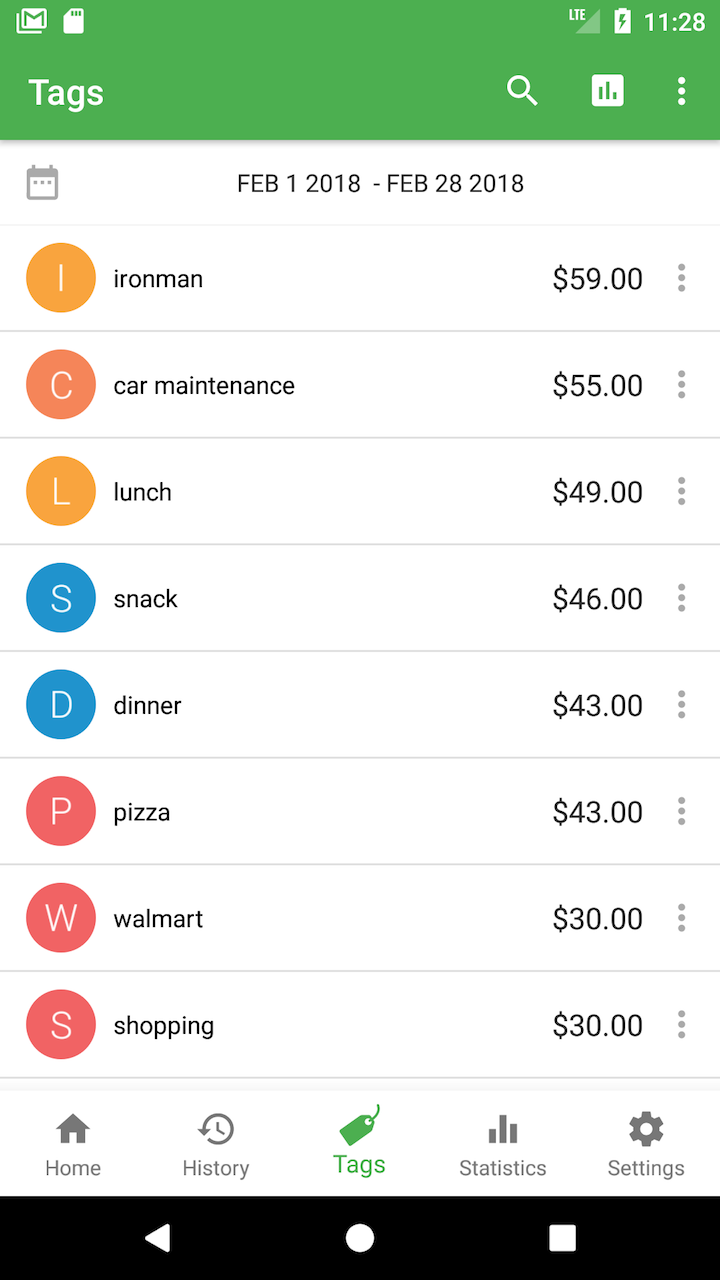The width and height of the screenshot is (720, 1280).
Task: Tap the FEB 1 2018 date range
Action: (380, 183)
